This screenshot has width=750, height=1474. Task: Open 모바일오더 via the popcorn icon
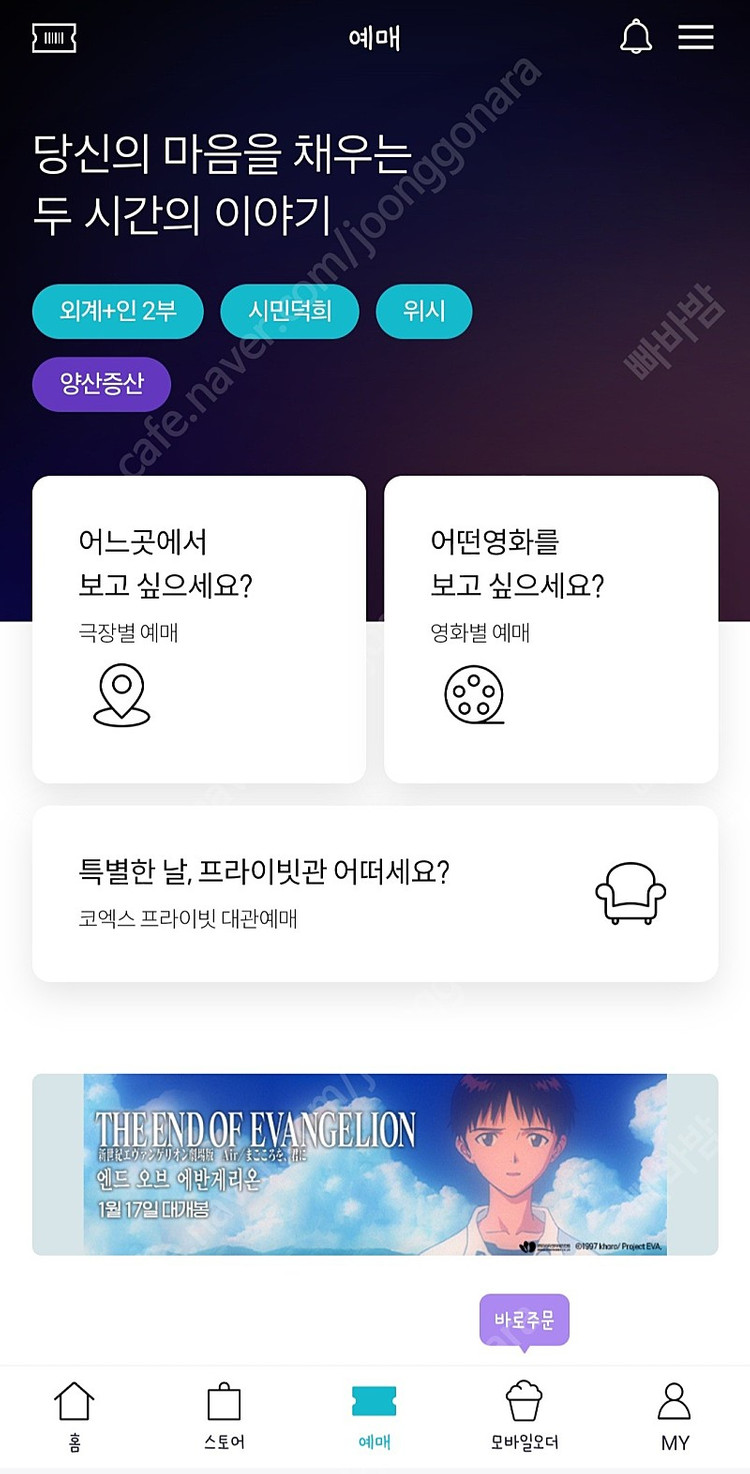click(526, 1403)
